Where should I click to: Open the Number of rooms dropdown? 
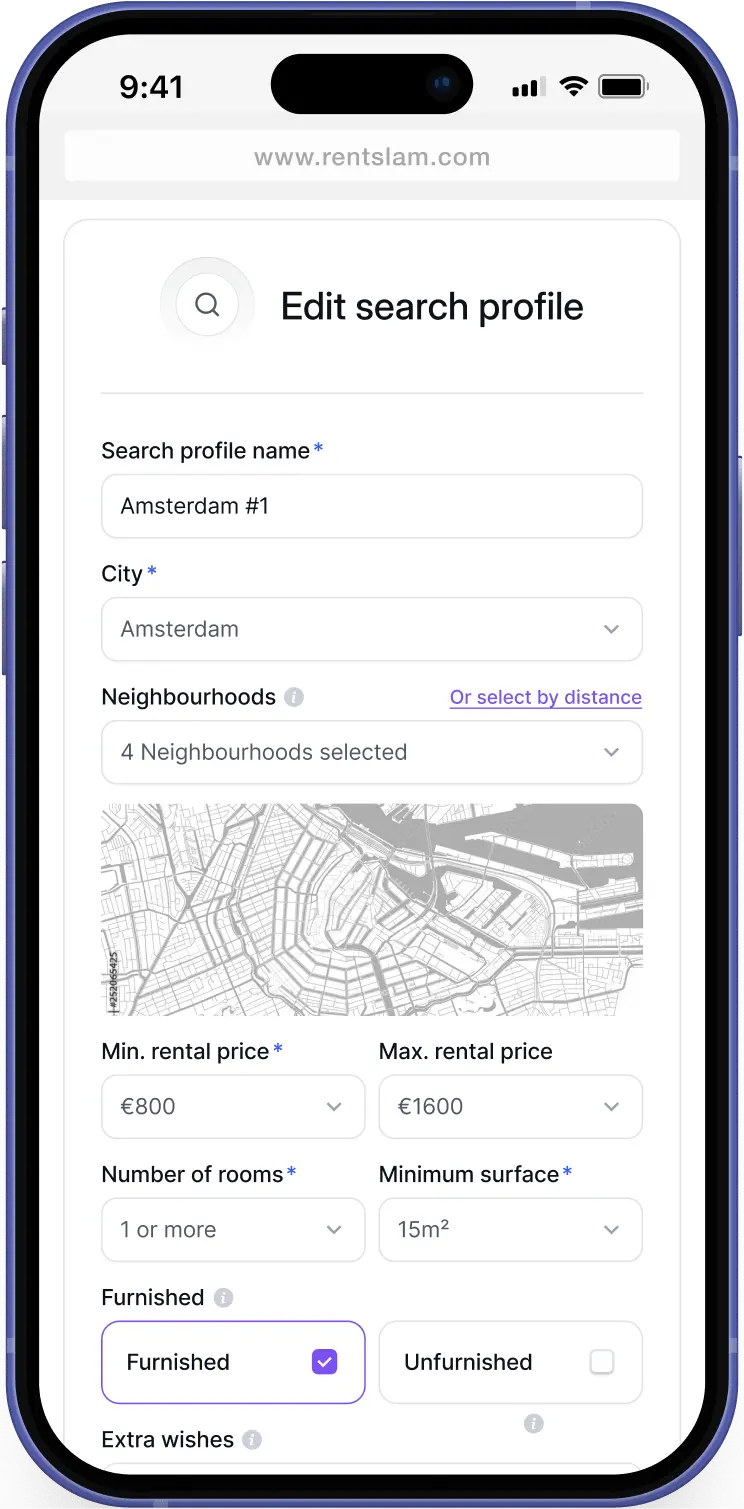pos(233,1229)
